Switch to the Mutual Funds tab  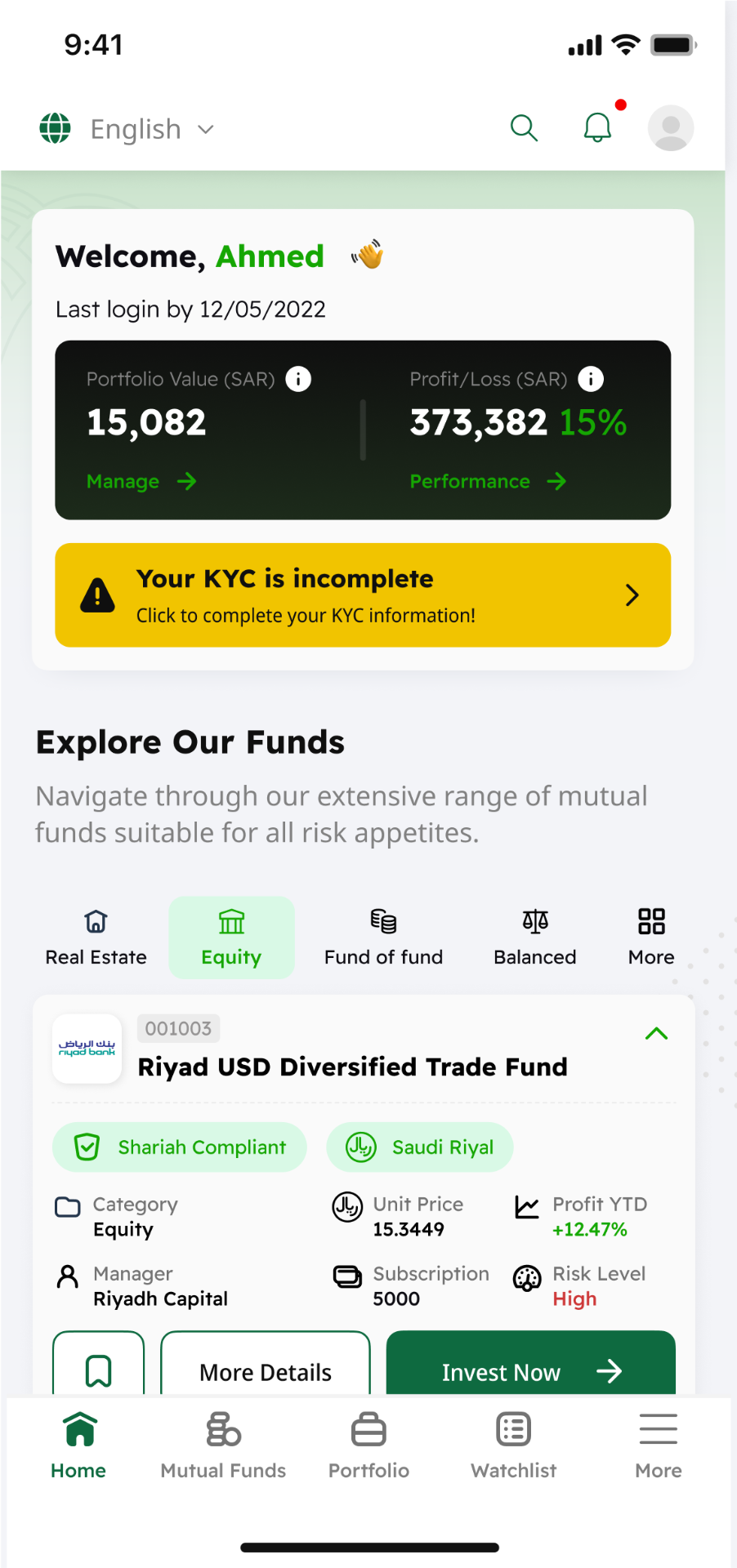(222, 1444)
